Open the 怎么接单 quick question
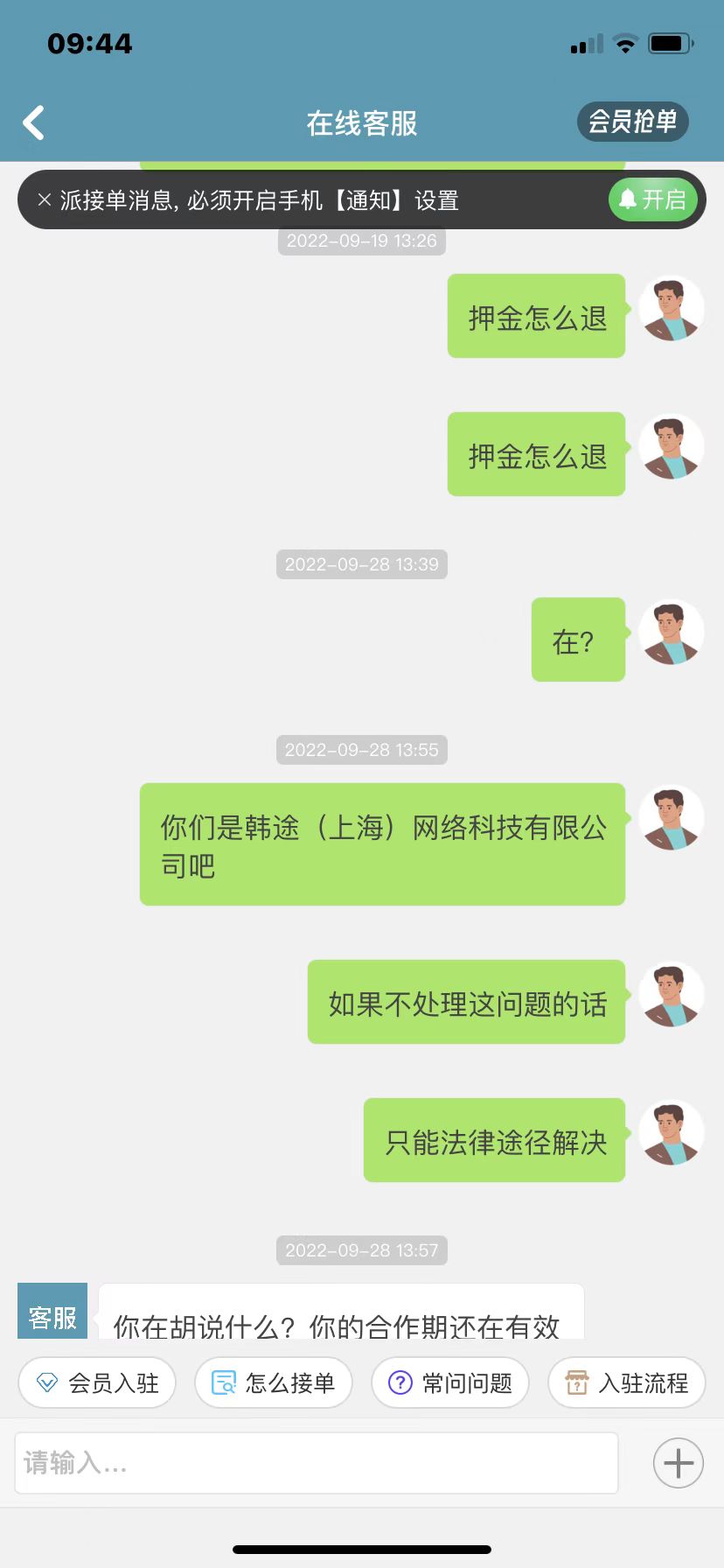The width and height of the screenshot is (724, 1568). point(273,1382)
